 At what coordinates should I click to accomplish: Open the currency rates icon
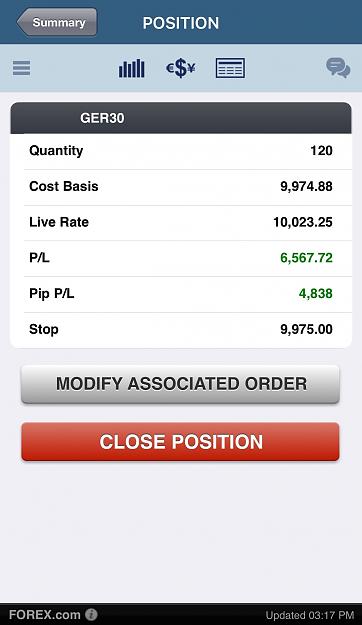pos(181,68)
